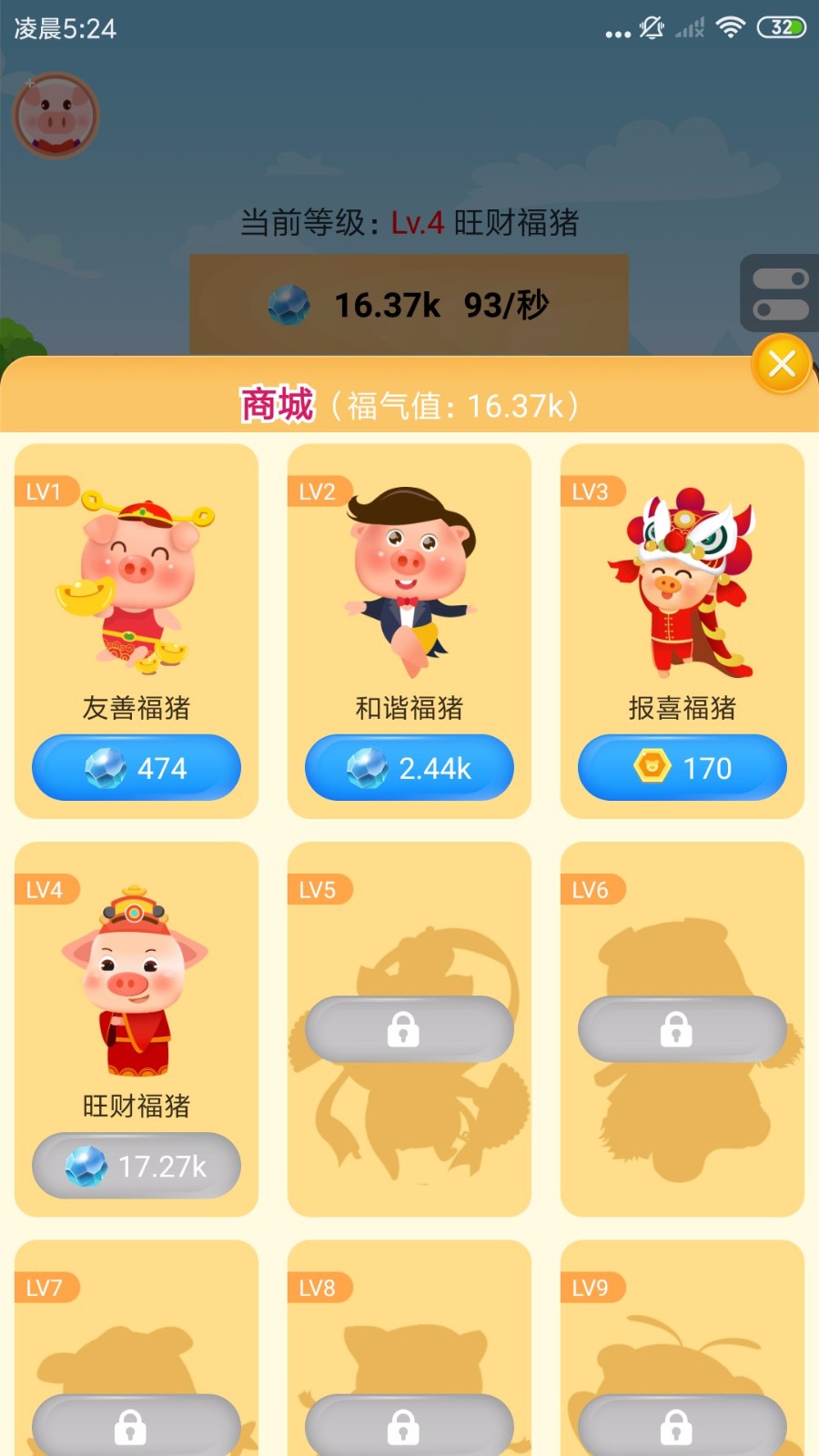819x1456 pixels.
Task: Purchase 友善福猪 for 474 diamonds
Action: [135, 768]
